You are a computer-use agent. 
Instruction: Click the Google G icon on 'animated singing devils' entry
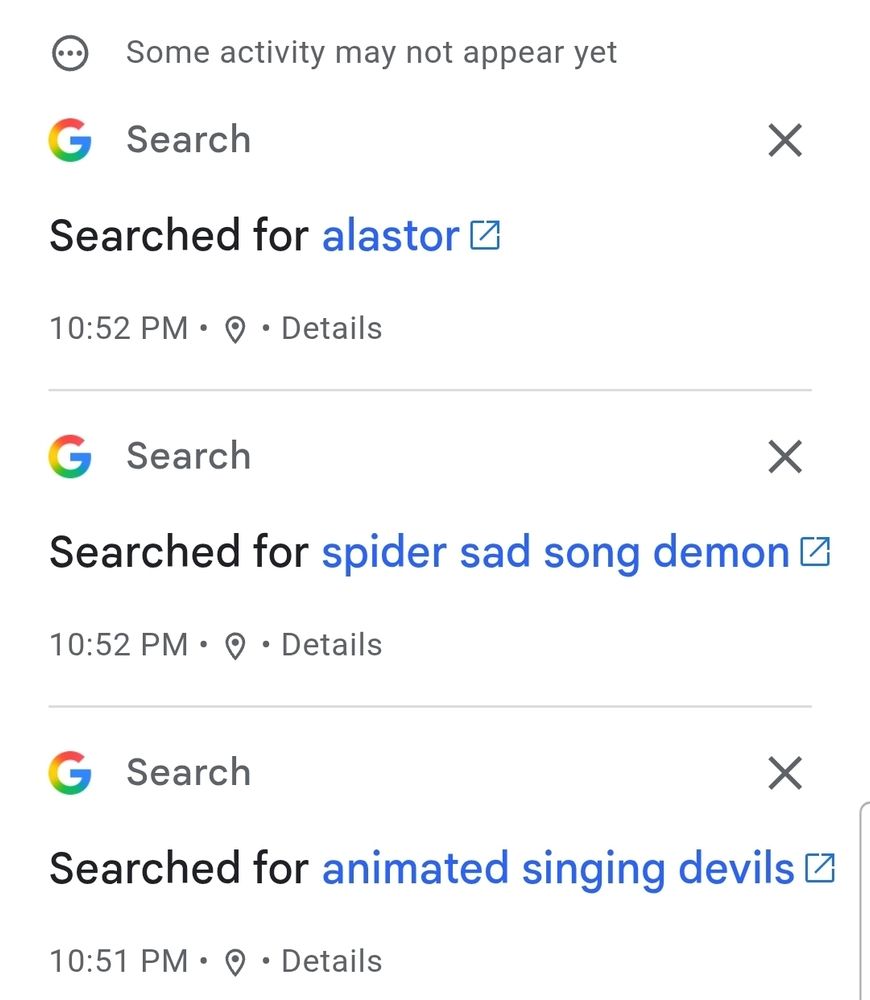click(x=70, y=772)
